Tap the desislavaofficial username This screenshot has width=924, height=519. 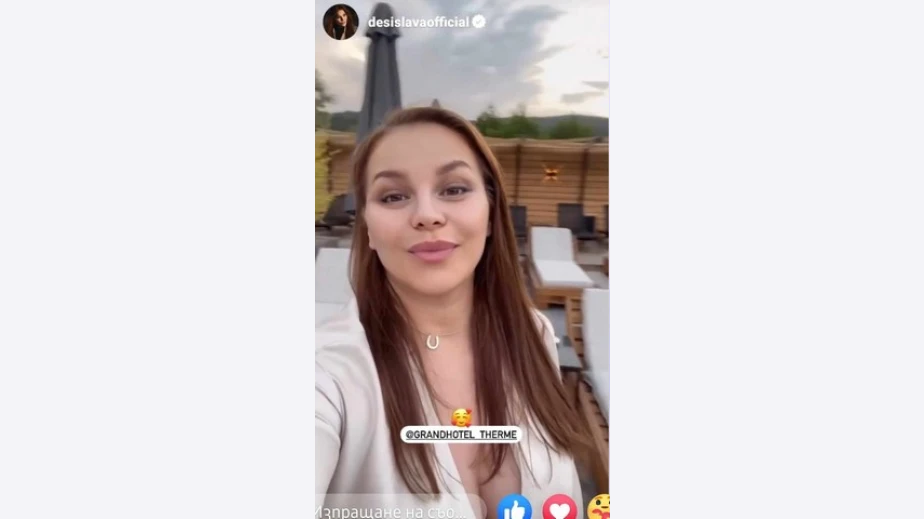pyautogui.click(x=418, y=21)
